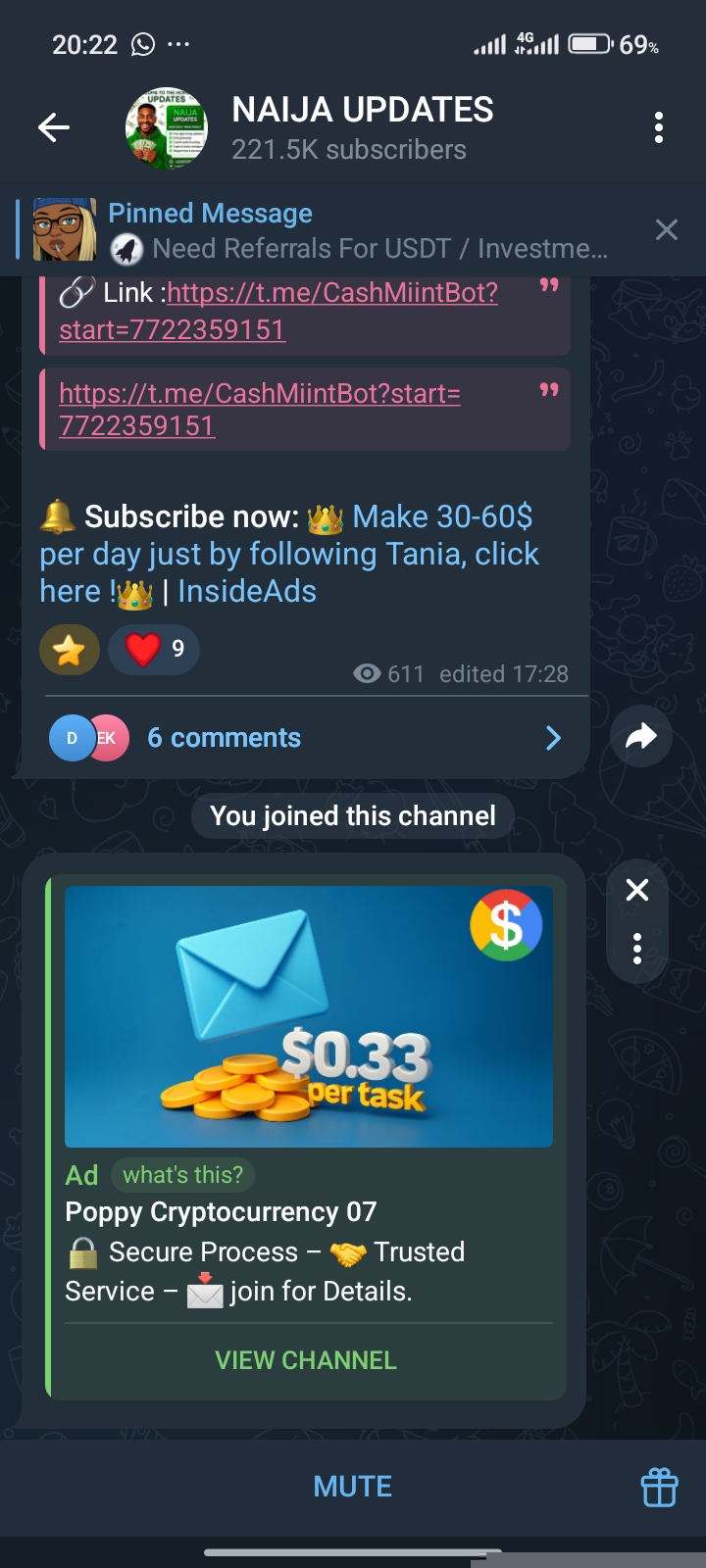View the 6 comments
Screen dimensions: 706x1568
coord(304,738)
